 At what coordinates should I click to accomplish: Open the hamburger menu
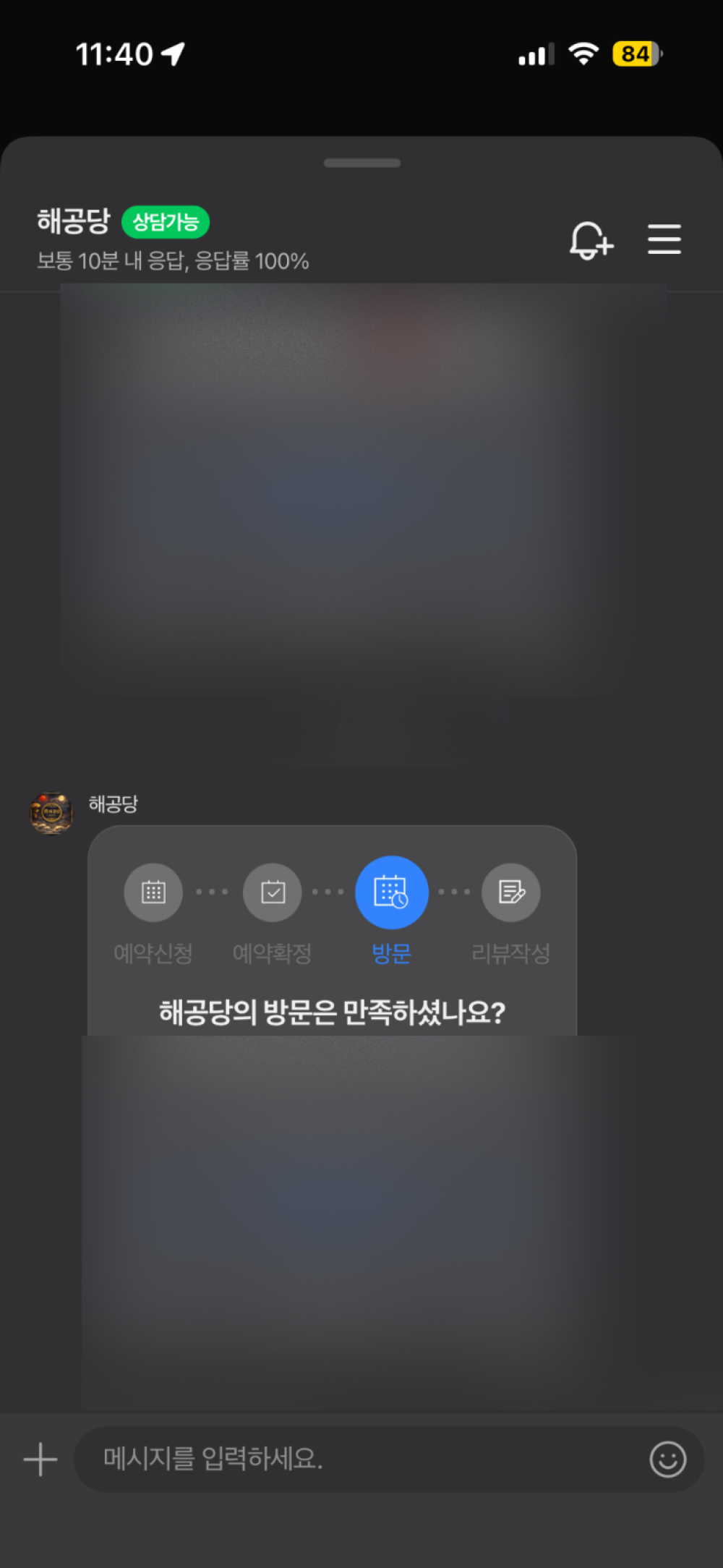(x=664, y=239)
